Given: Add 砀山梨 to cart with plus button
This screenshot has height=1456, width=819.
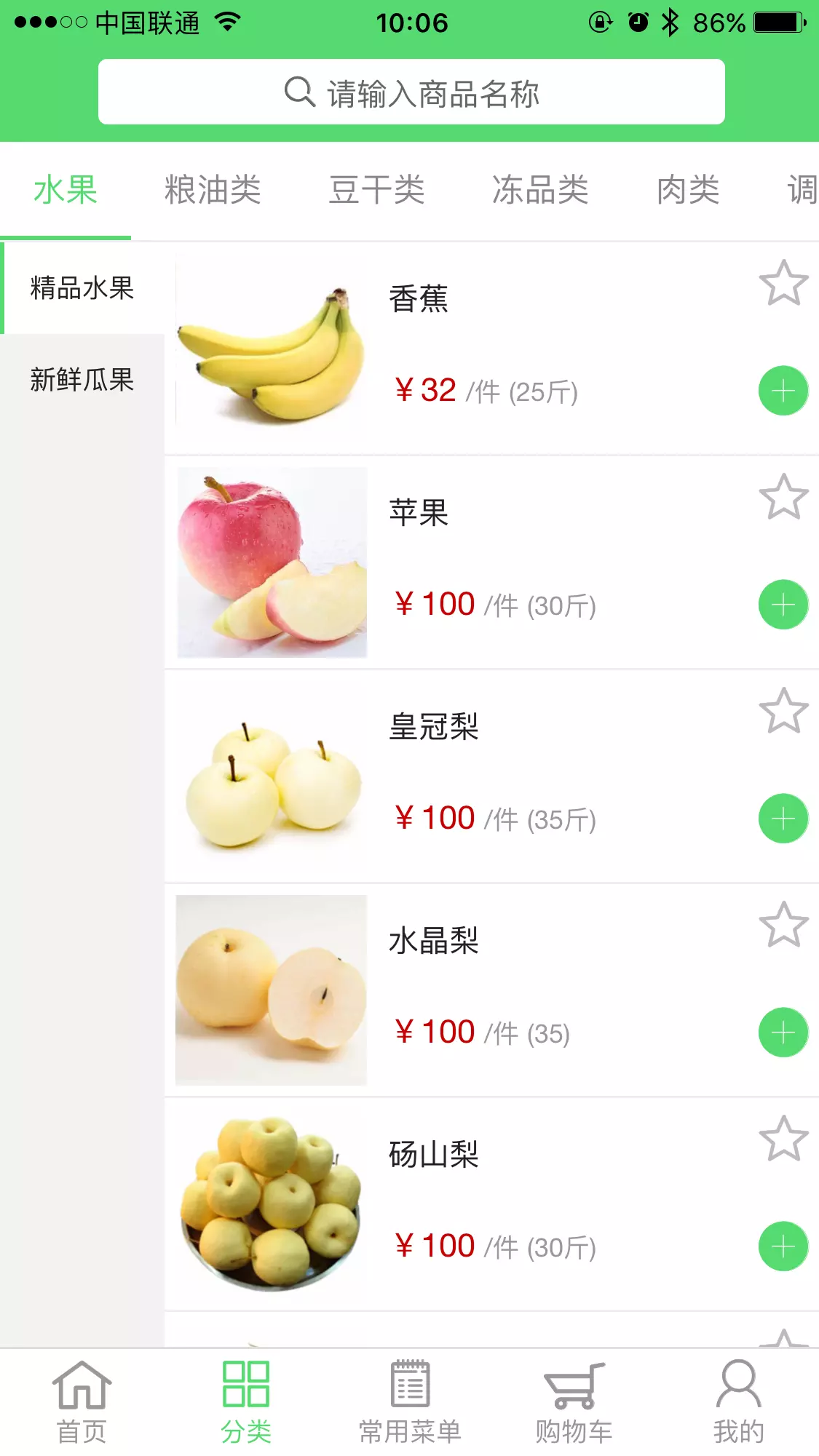Looking at the screenshot, I should click(x=783, y=1246).
